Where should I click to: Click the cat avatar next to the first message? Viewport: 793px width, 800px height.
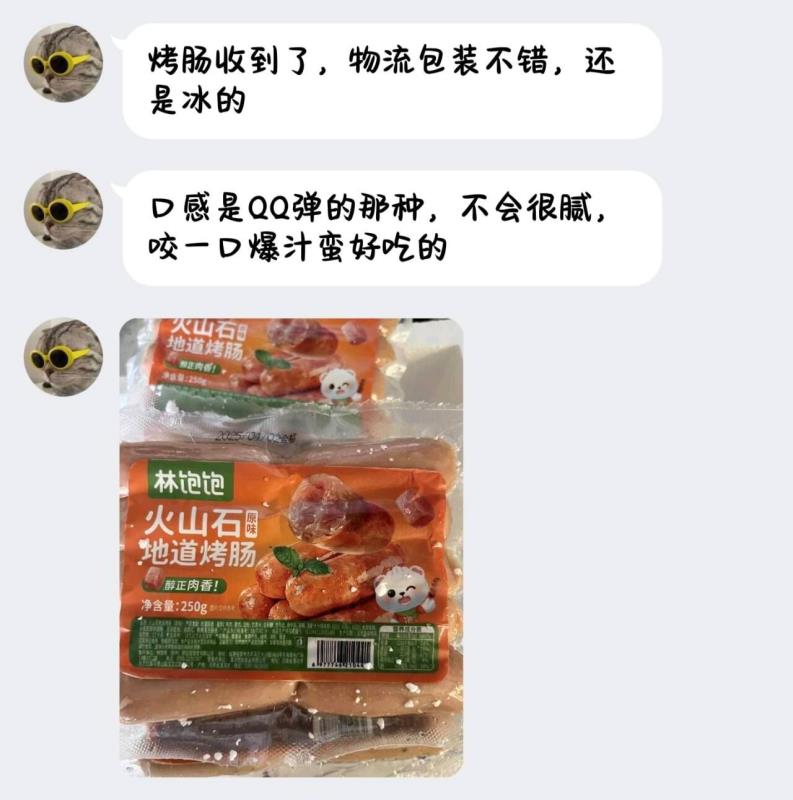62,65
